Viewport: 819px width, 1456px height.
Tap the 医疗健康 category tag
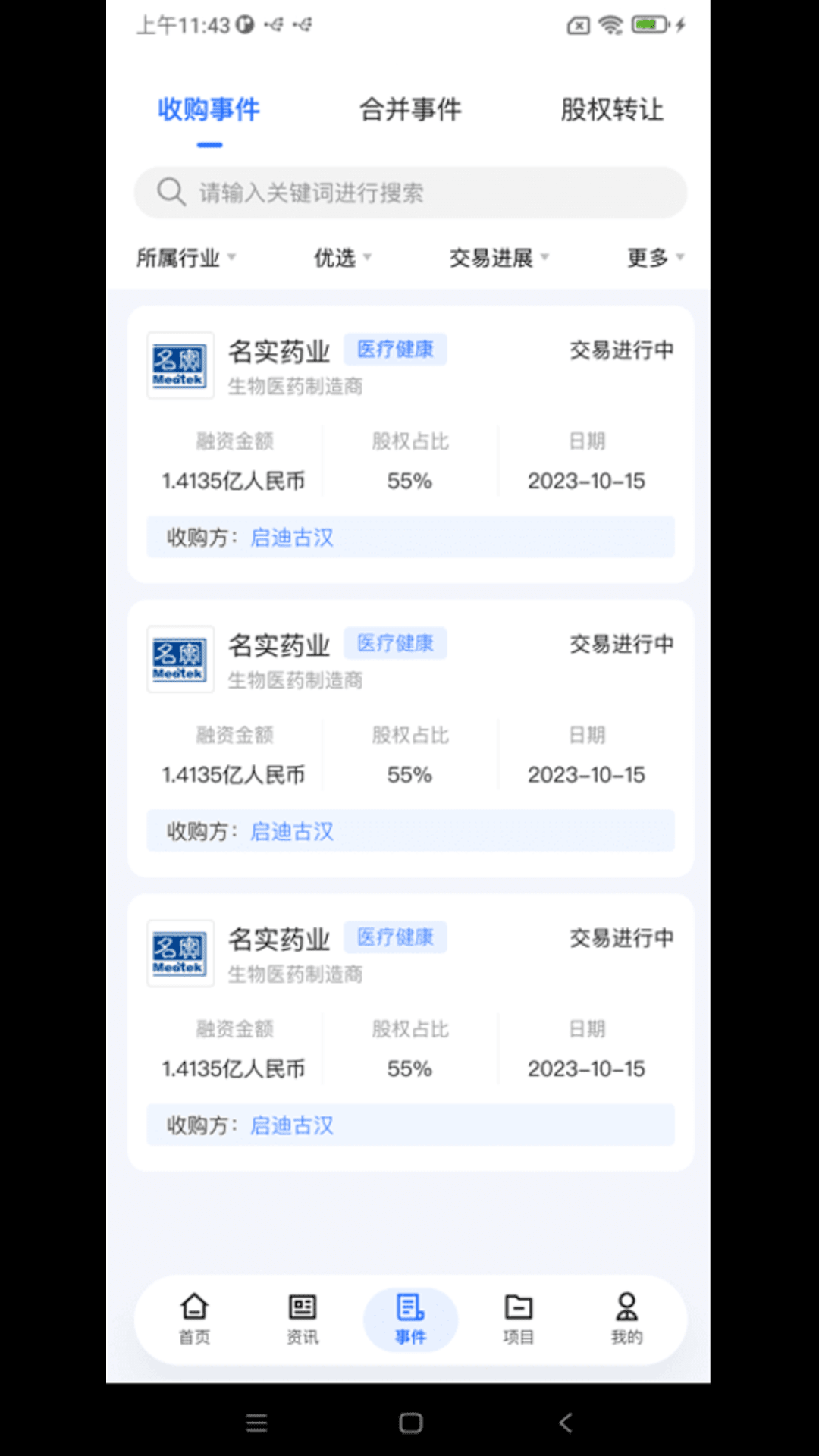click(395, 350)
